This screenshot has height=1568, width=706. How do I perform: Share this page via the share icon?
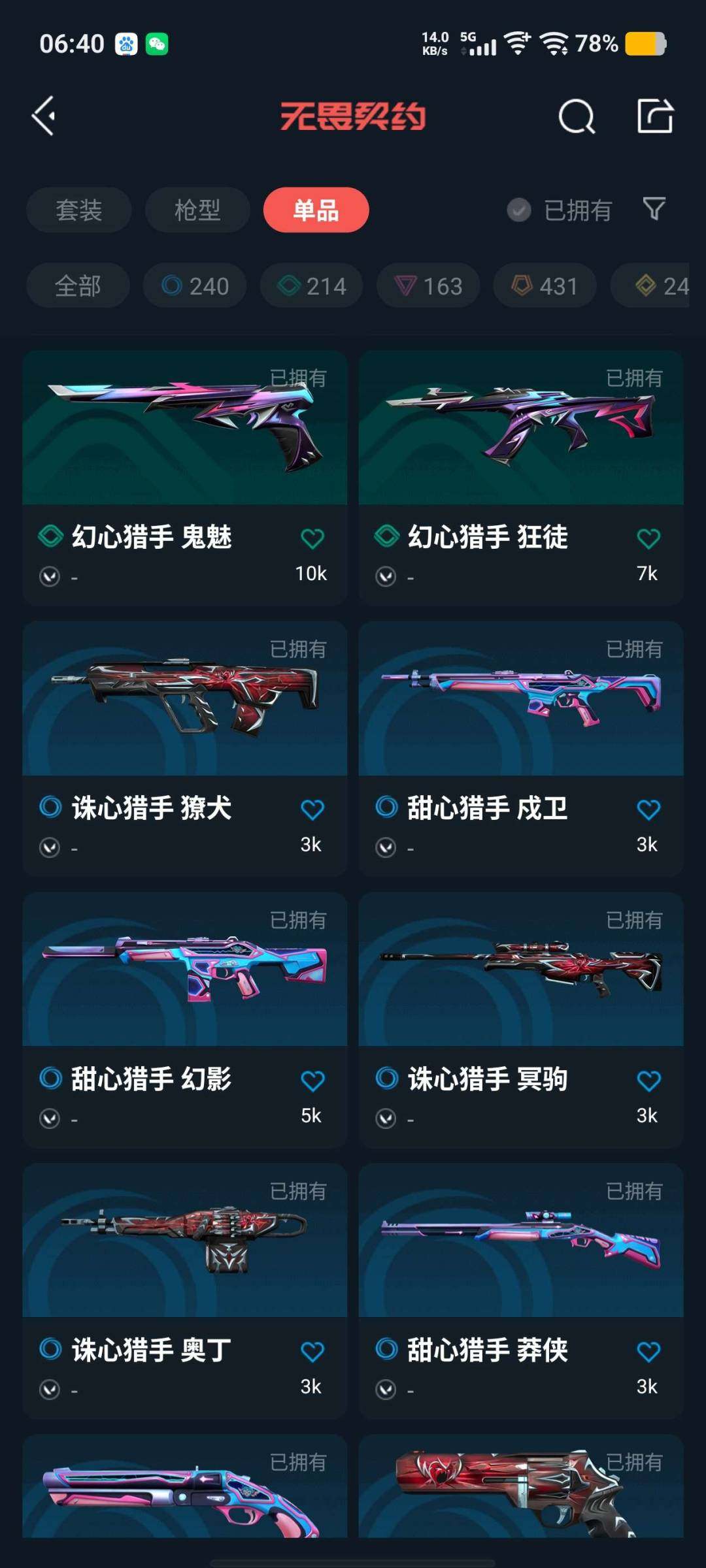(x=654, y=116)
